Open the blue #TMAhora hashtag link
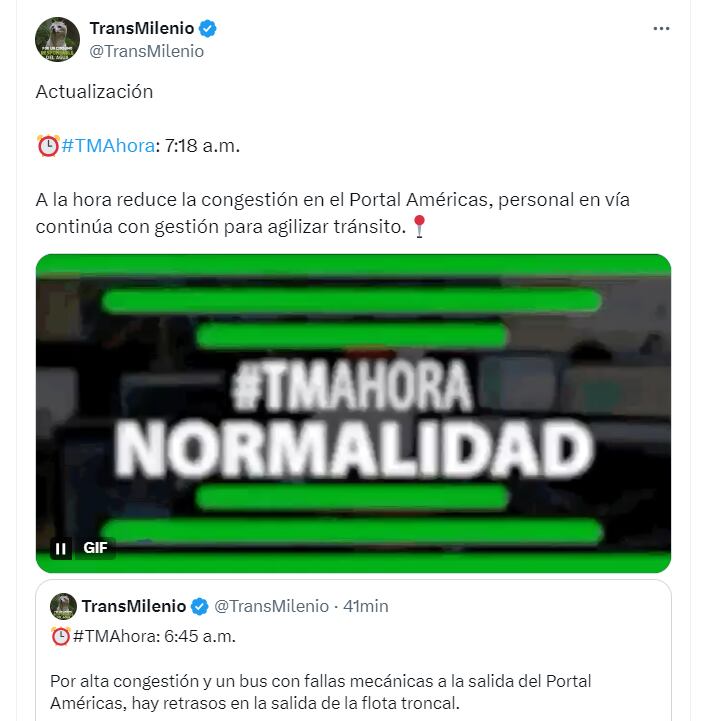 tap(108, 146)
